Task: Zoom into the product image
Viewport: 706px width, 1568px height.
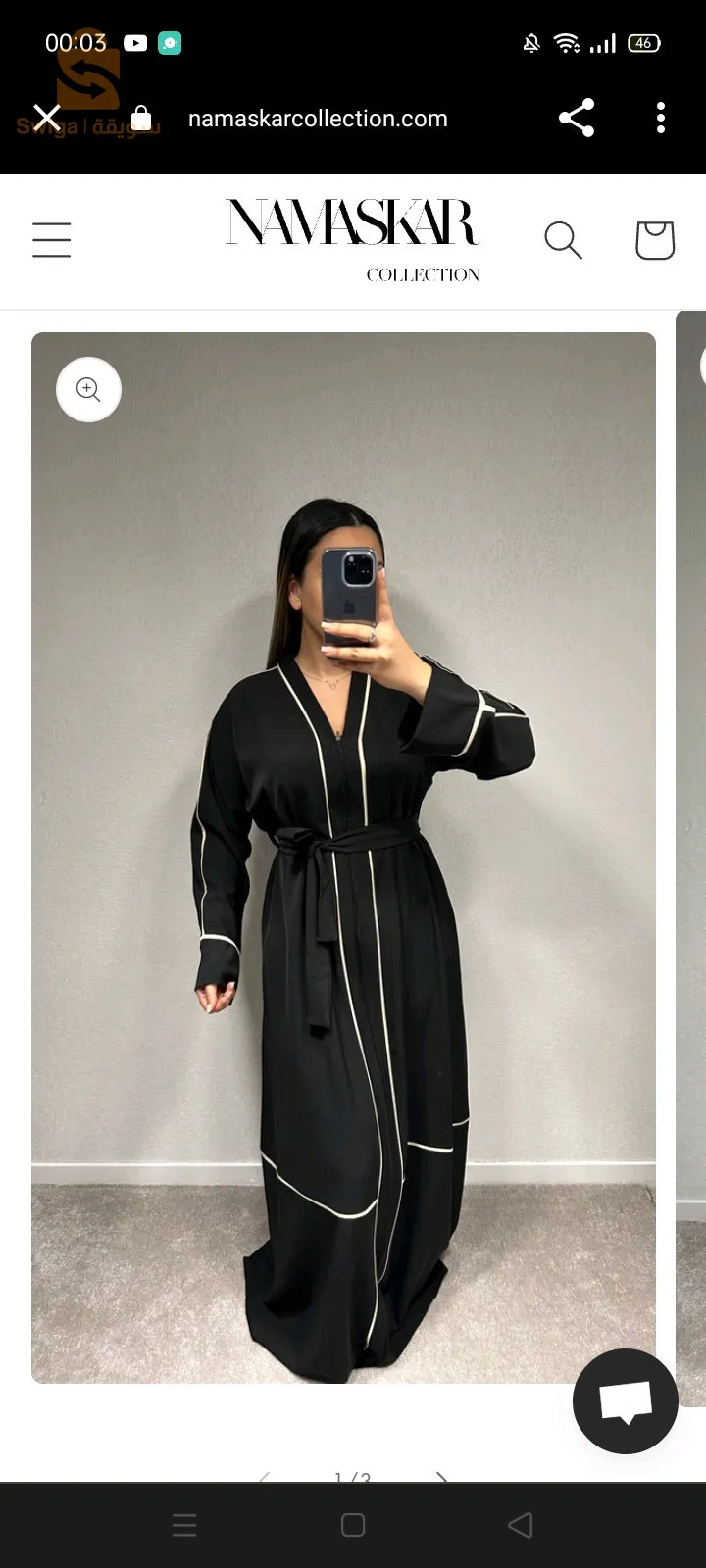Action: point(88,390)
